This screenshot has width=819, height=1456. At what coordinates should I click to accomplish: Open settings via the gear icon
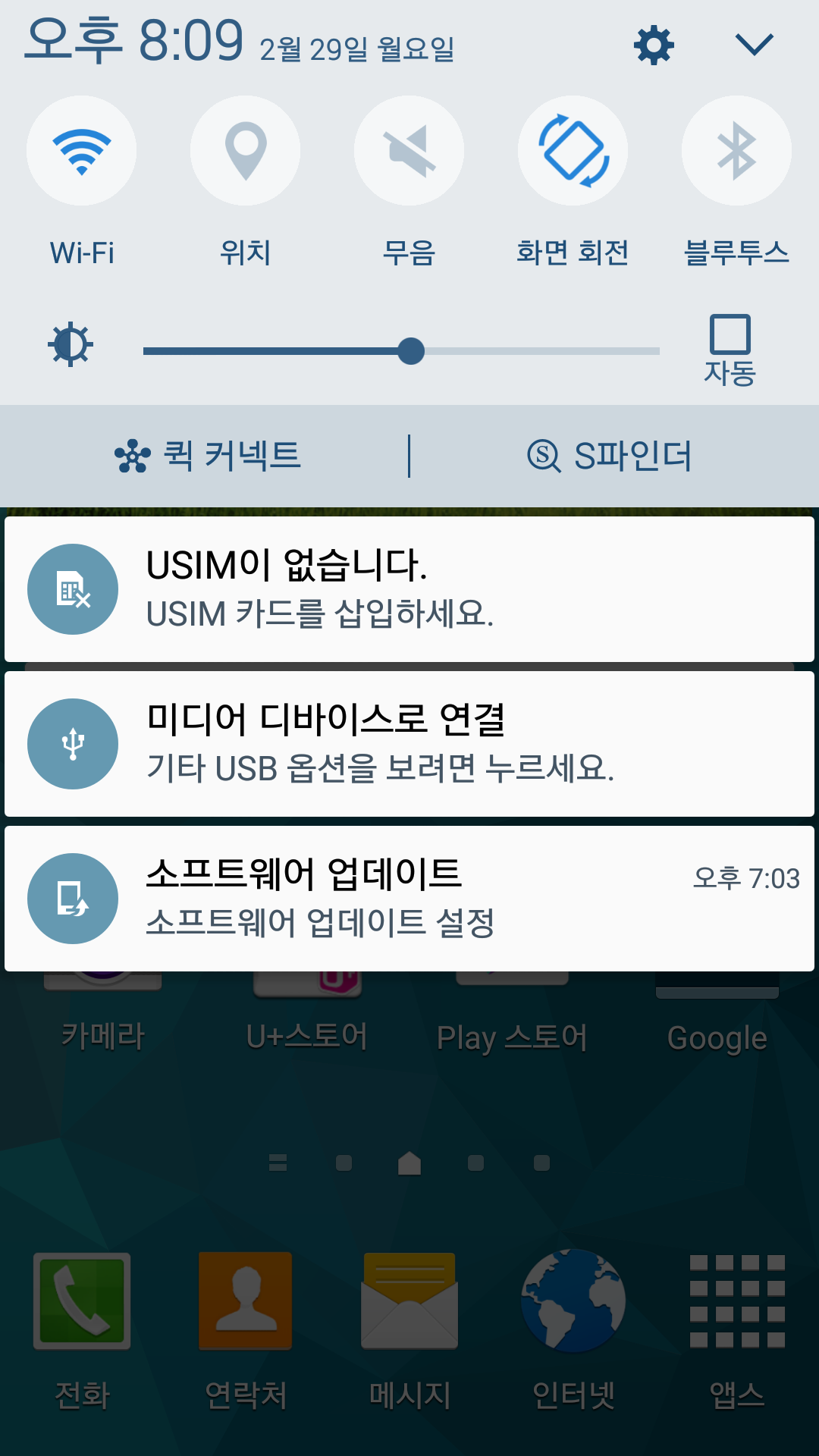pyautogui.click(x=654, y=45)
